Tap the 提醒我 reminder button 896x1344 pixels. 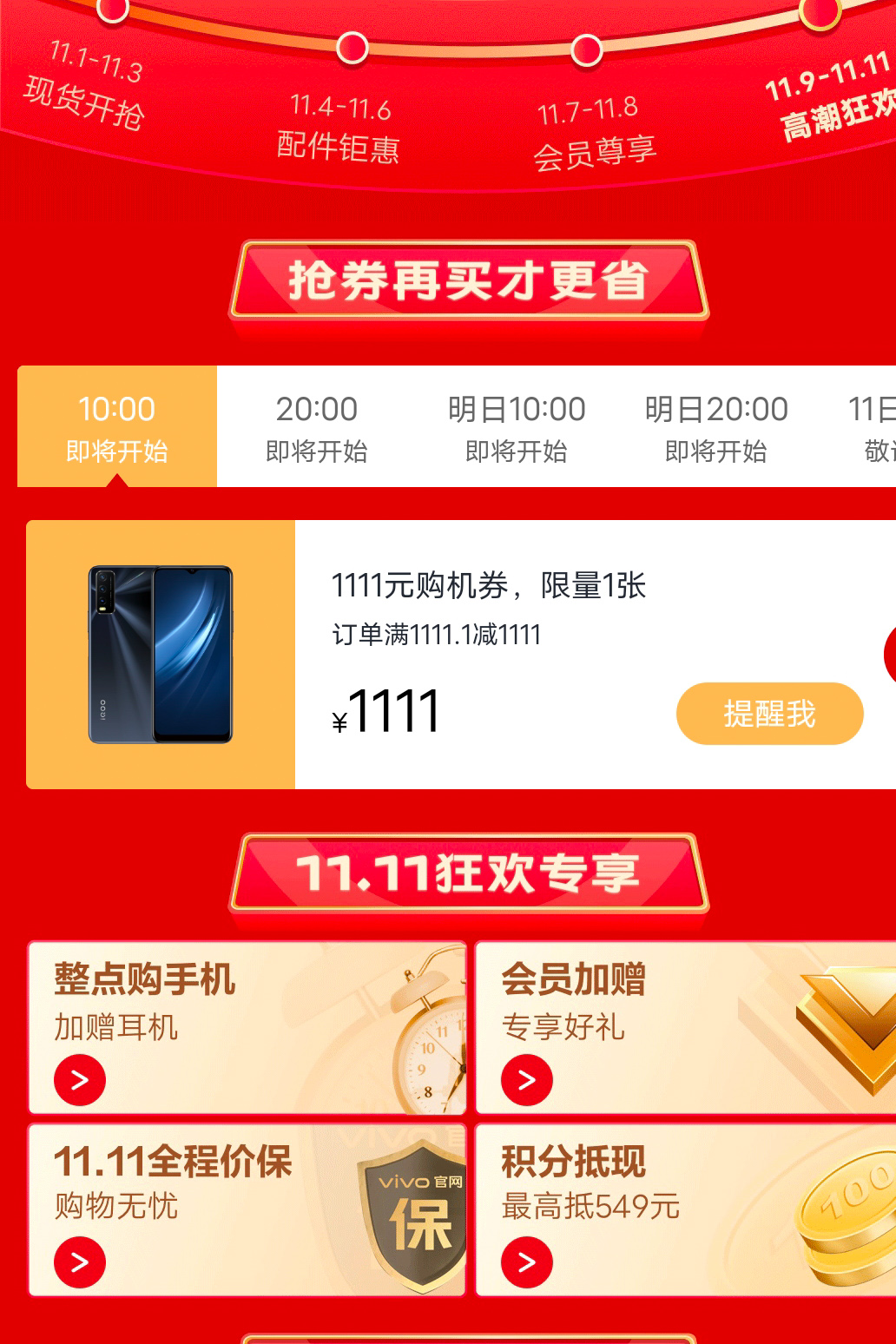(x=769, y=714)
